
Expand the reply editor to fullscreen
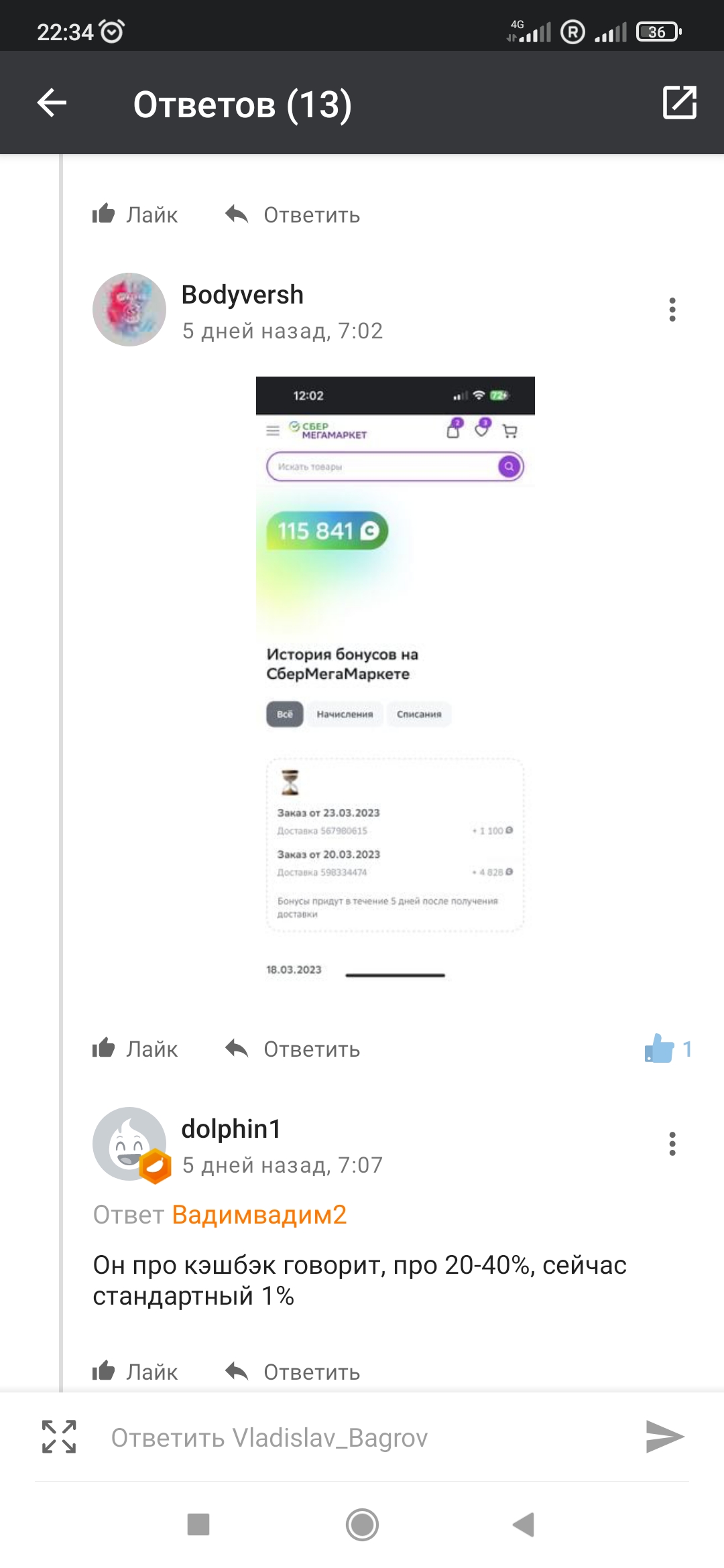tap(59, 1437)
